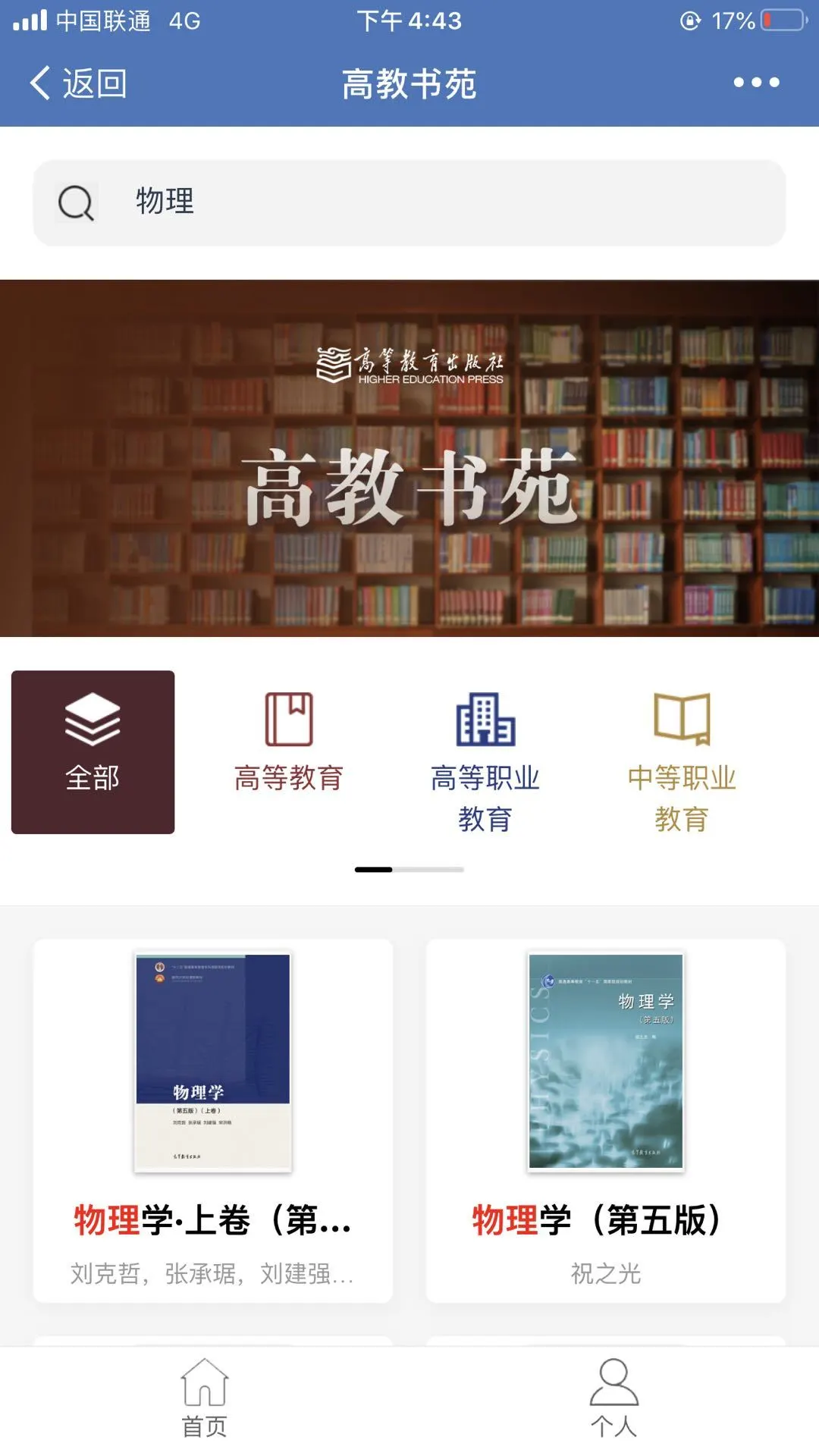Switch to the 中等职业教育 category
The width and height of the screenshot is (819, 1456).
click(x=682, y=761)
